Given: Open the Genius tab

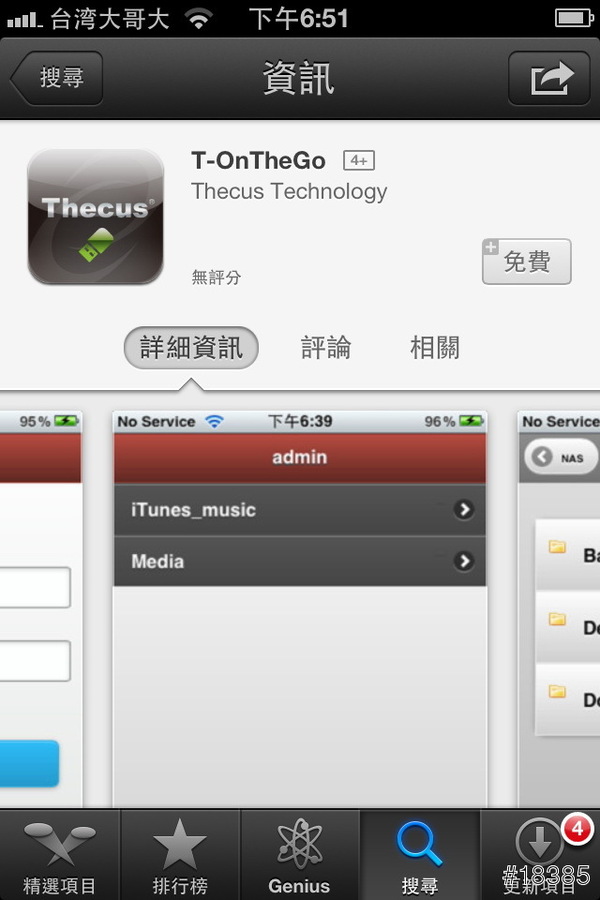Looking at the screenshot, I should (300, 856).
